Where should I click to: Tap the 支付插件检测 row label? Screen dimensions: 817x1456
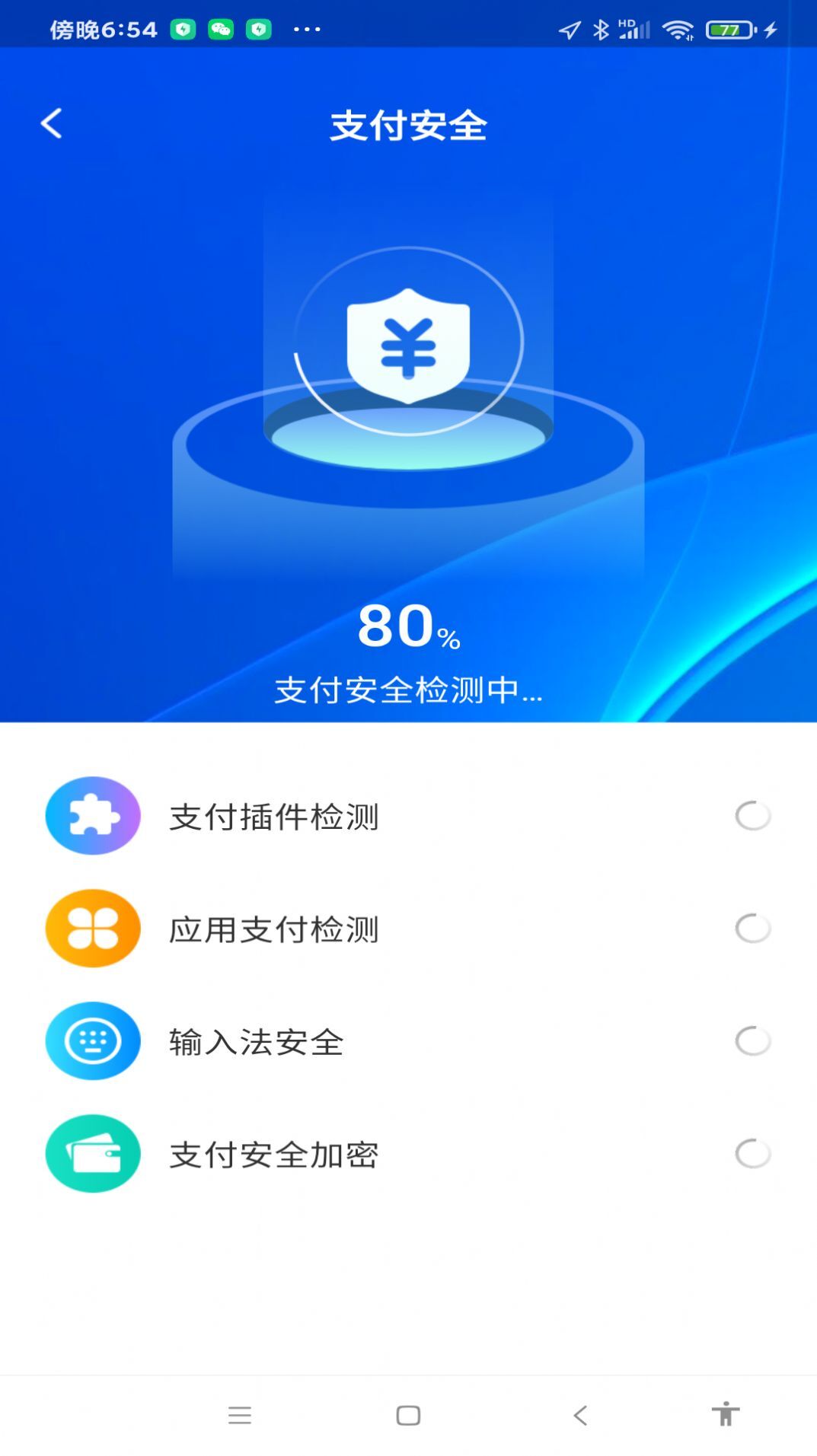pos(274,815)
